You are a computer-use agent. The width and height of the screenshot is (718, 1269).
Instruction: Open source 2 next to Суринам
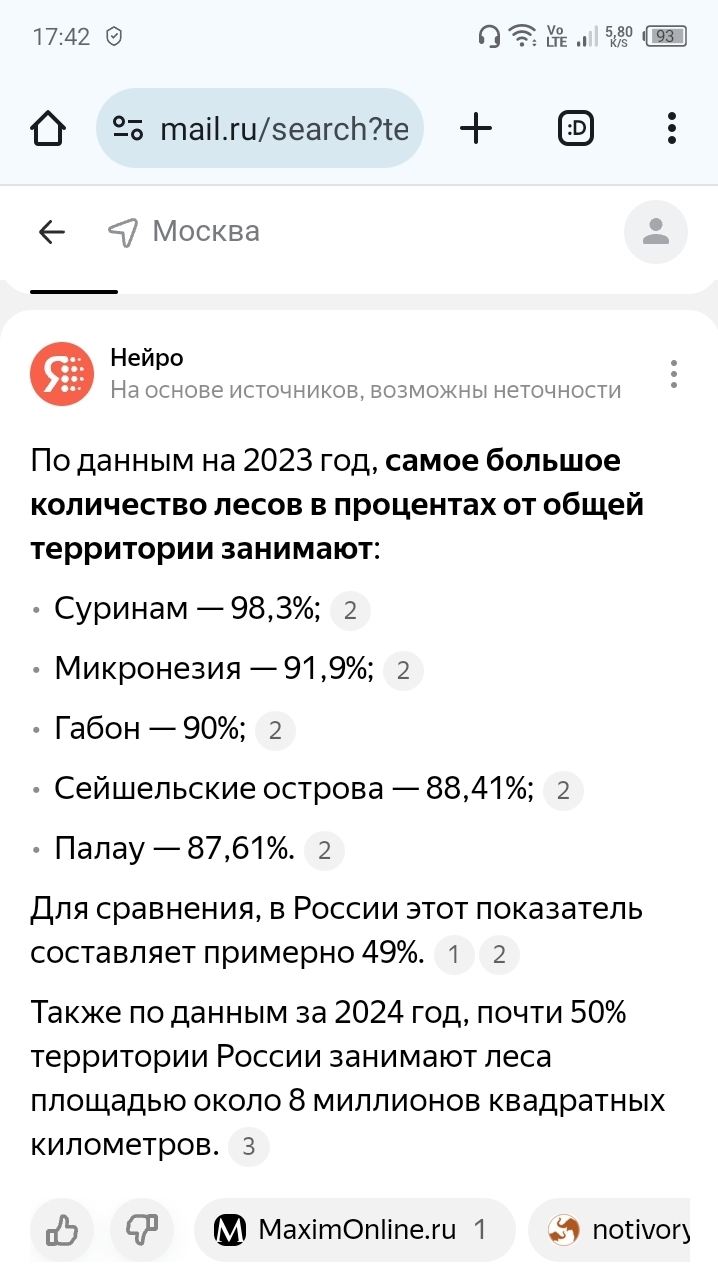pos(350,611)
